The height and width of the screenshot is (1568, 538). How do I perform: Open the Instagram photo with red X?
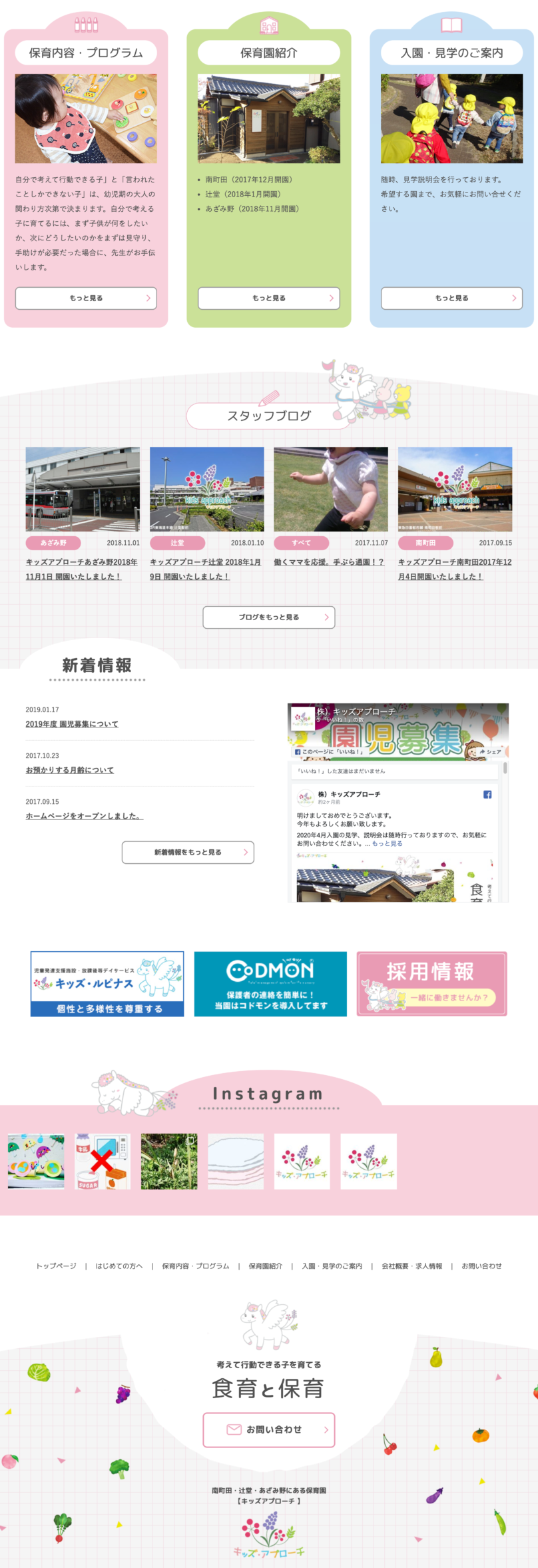point(103,1161)
